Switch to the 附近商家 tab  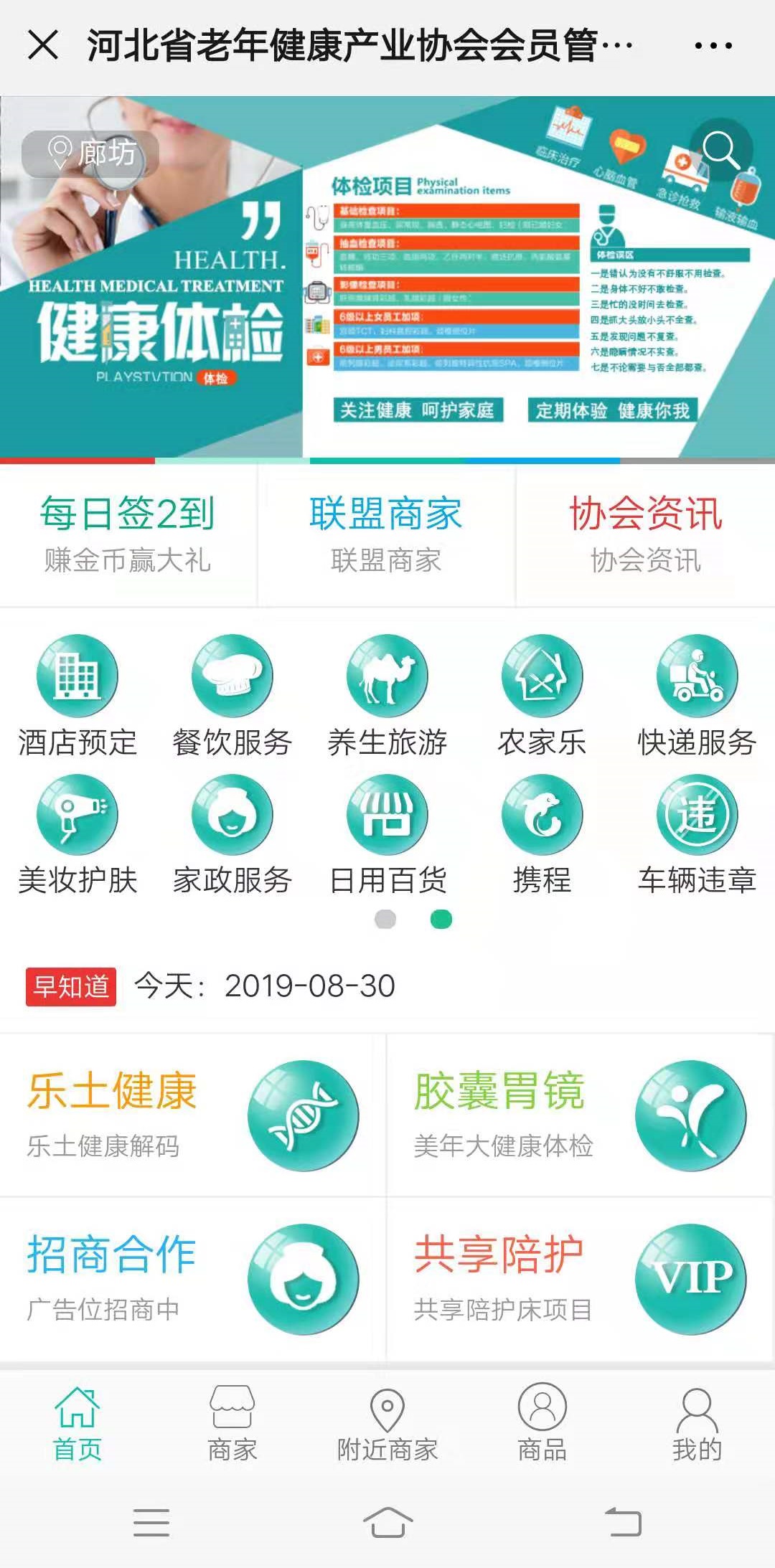(387, 1424)
